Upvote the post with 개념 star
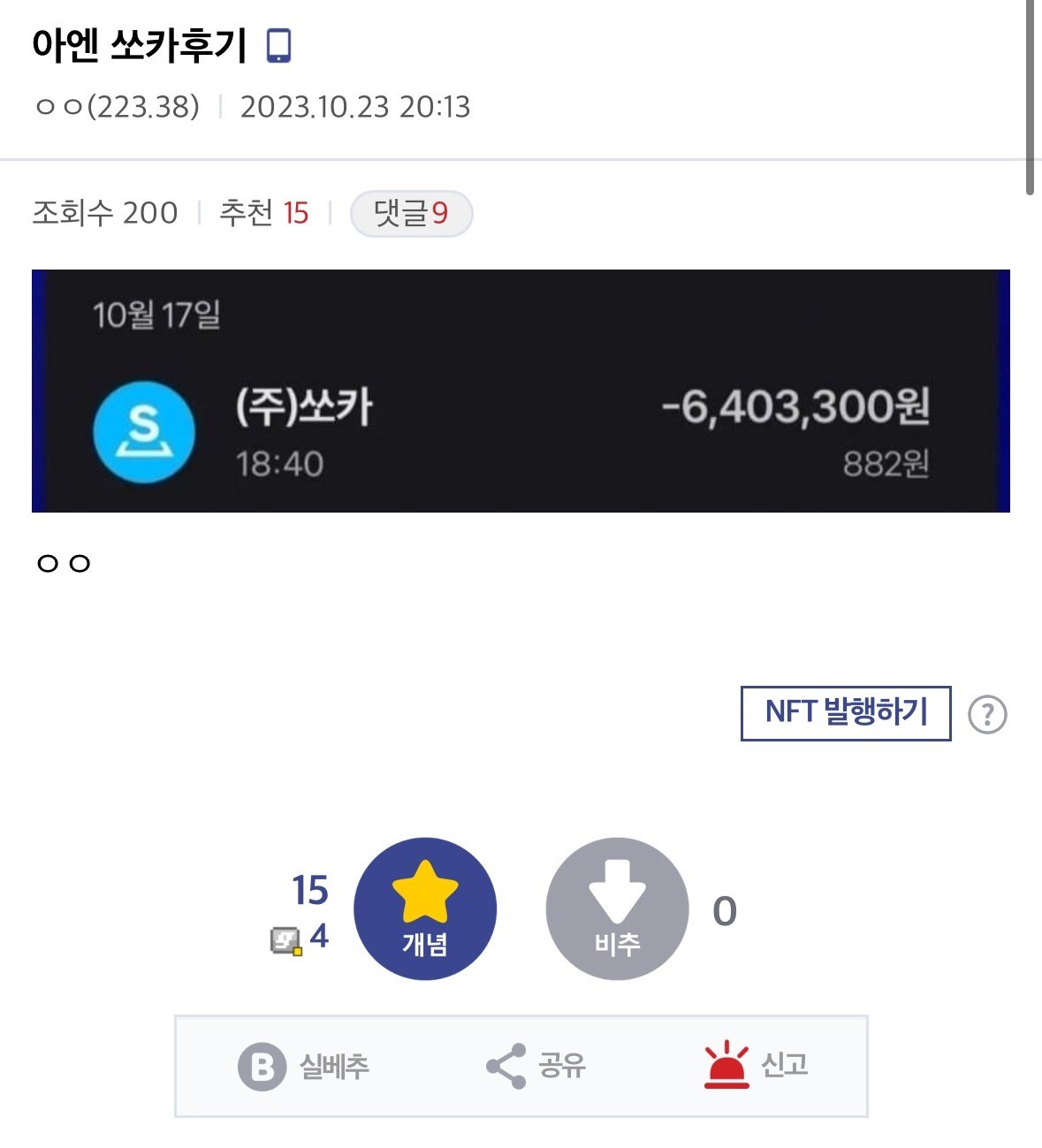 [425, 909]
